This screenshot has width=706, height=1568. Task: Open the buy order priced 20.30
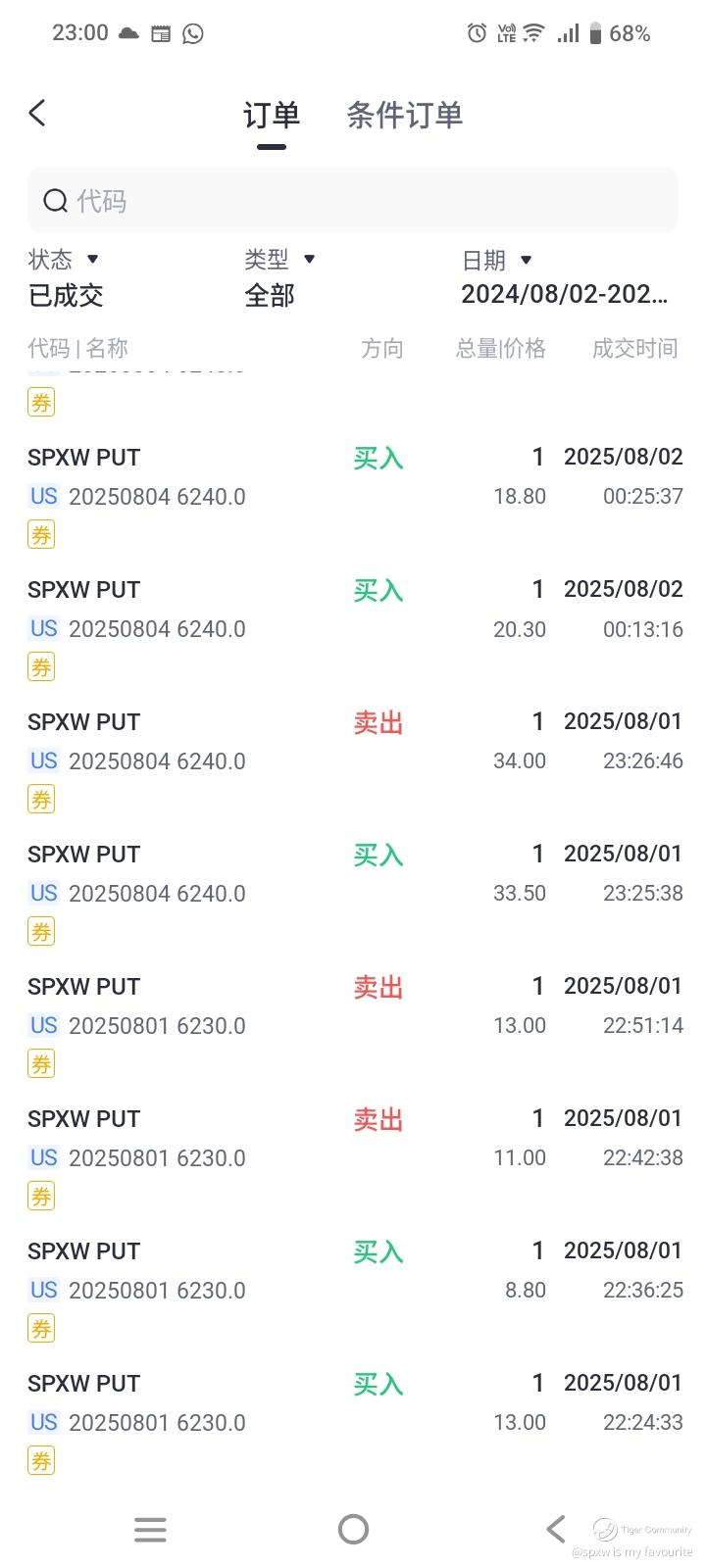[353, 610]
